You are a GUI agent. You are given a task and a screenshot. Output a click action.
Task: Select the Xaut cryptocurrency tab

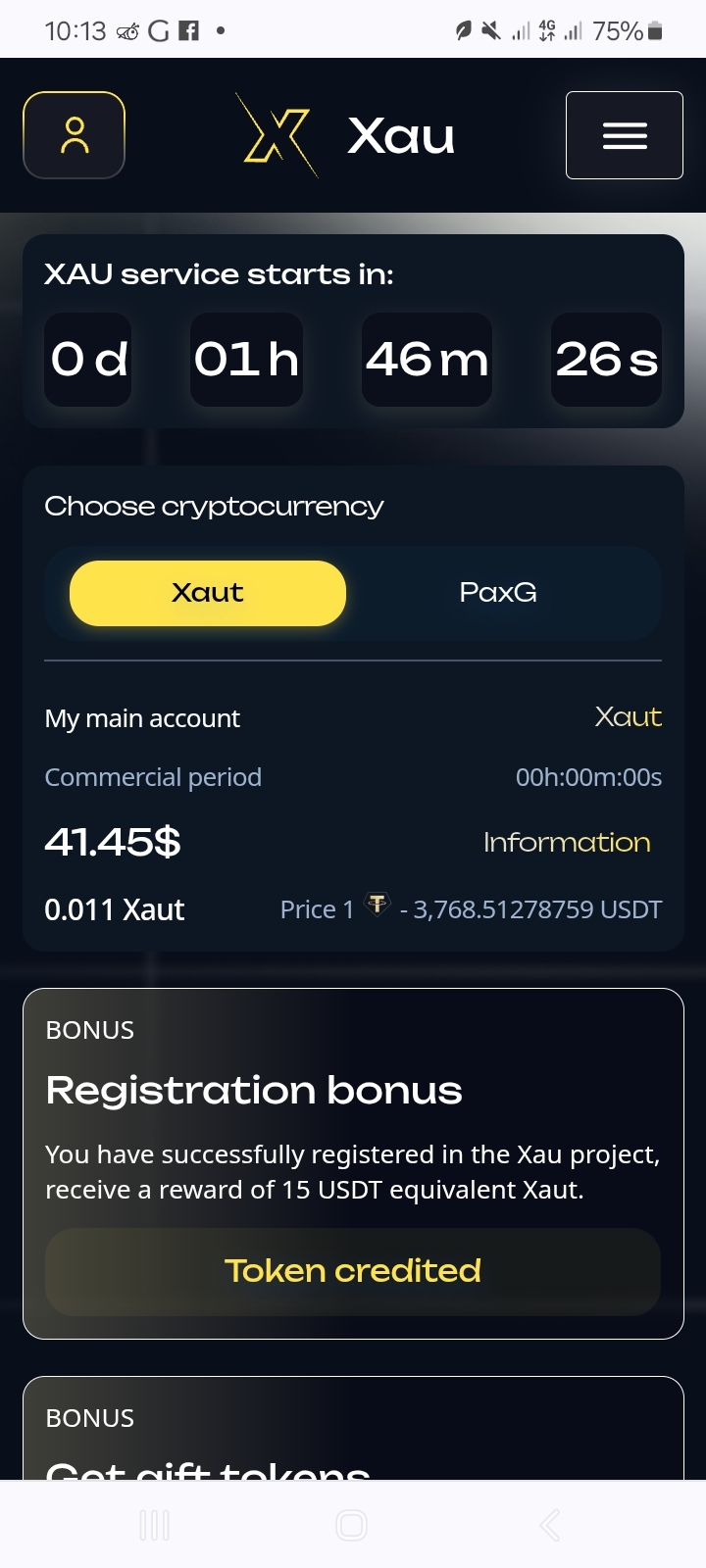[208, 593]
